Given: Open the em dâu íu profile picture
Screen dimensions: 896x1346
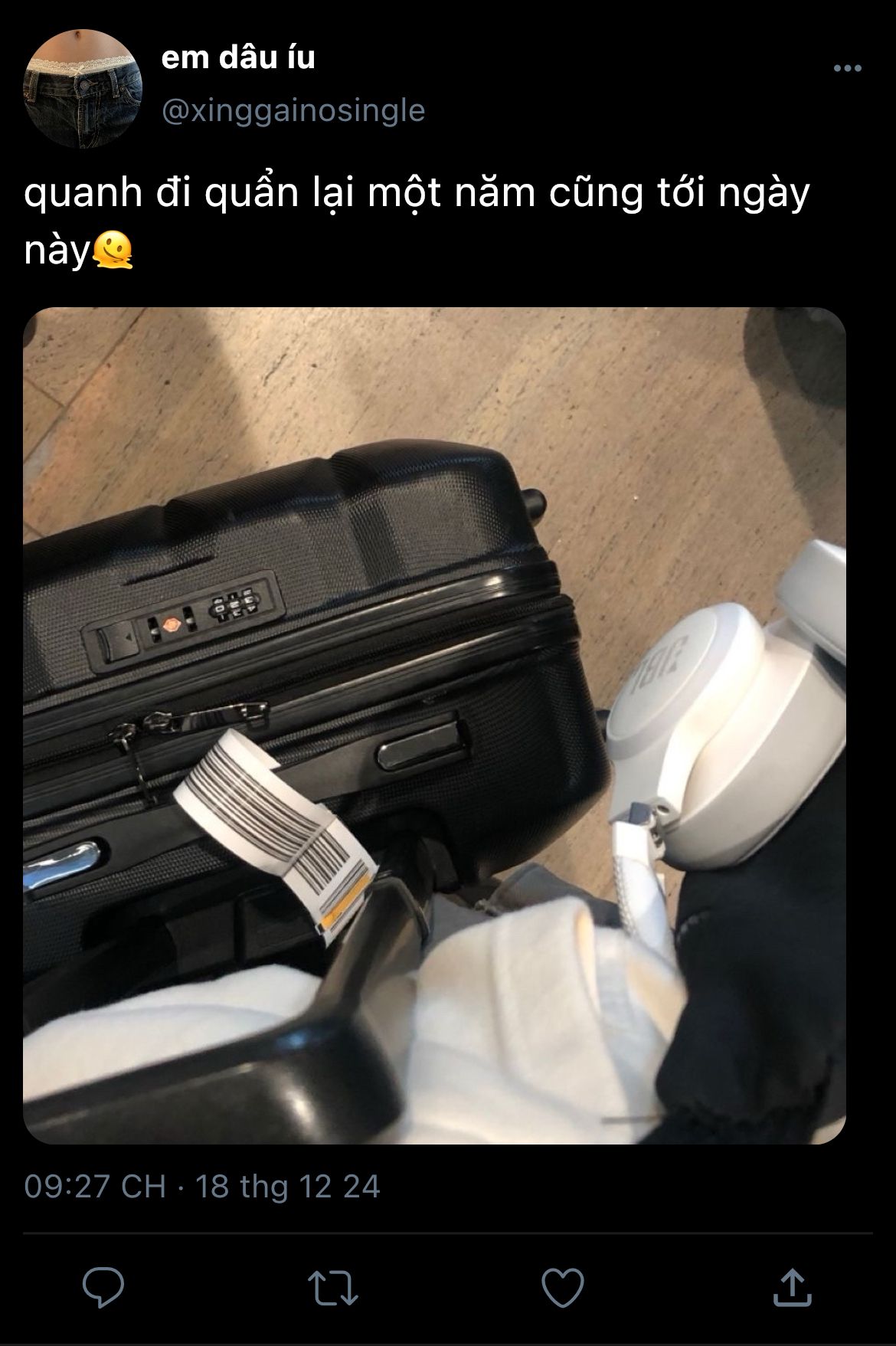Looking at the screenshot, I should pyautogui.click(x=83, y=88).
